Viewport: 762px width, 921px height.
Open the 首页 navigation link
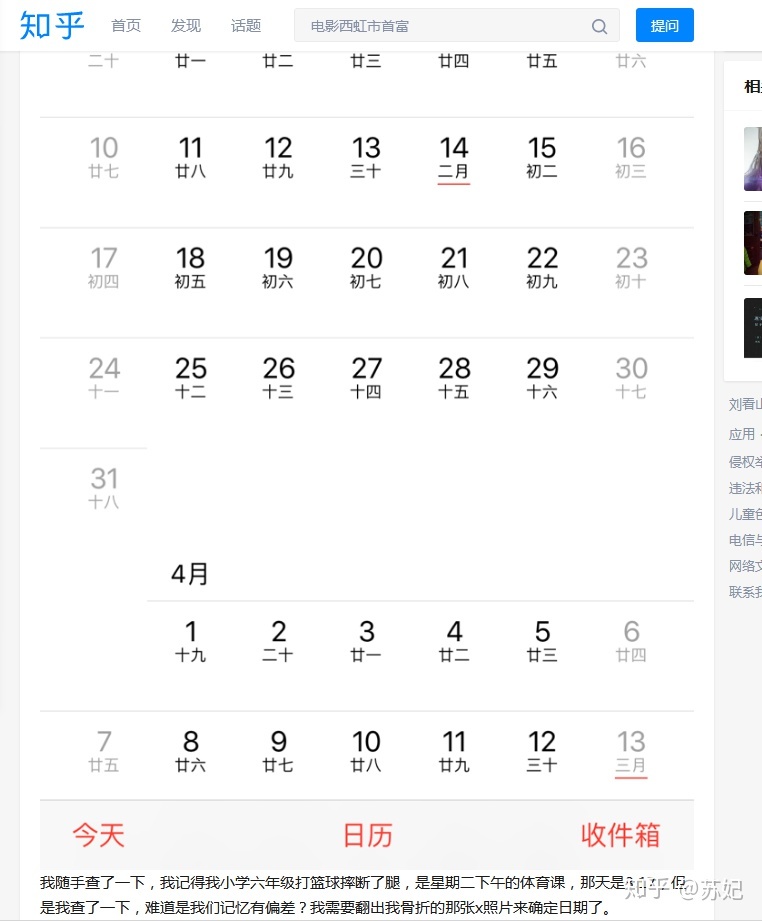coord(126,26)
